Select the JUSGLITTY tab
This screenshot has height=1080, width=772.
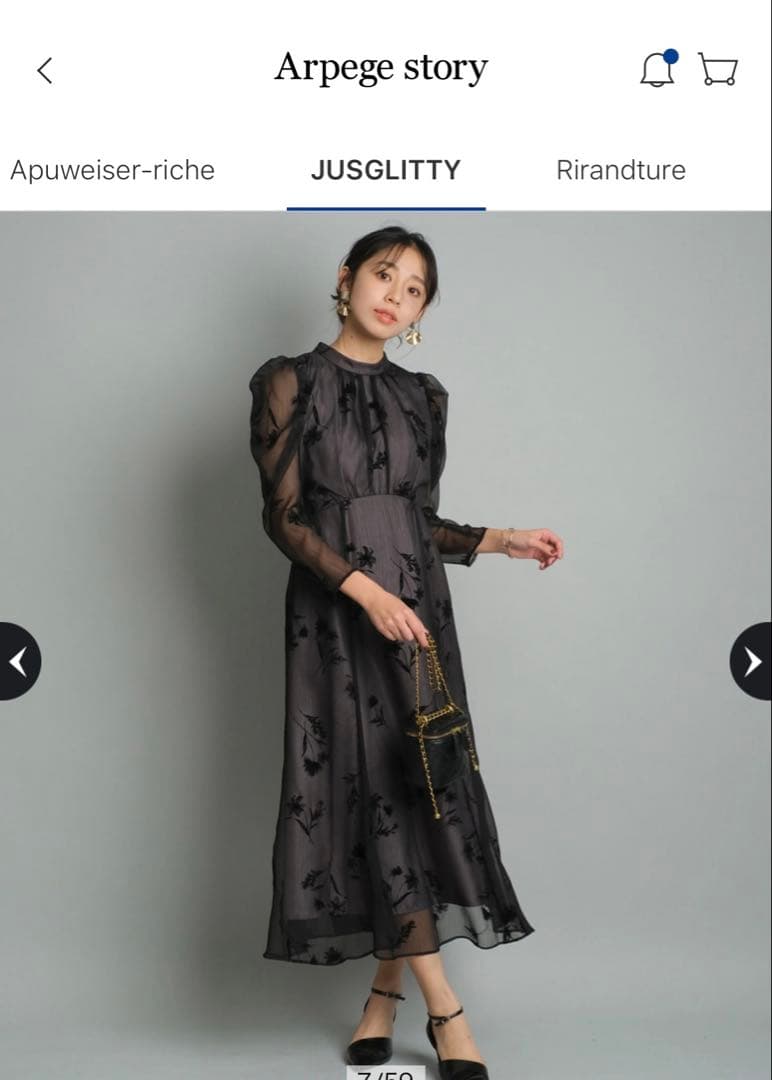[386, 170]
